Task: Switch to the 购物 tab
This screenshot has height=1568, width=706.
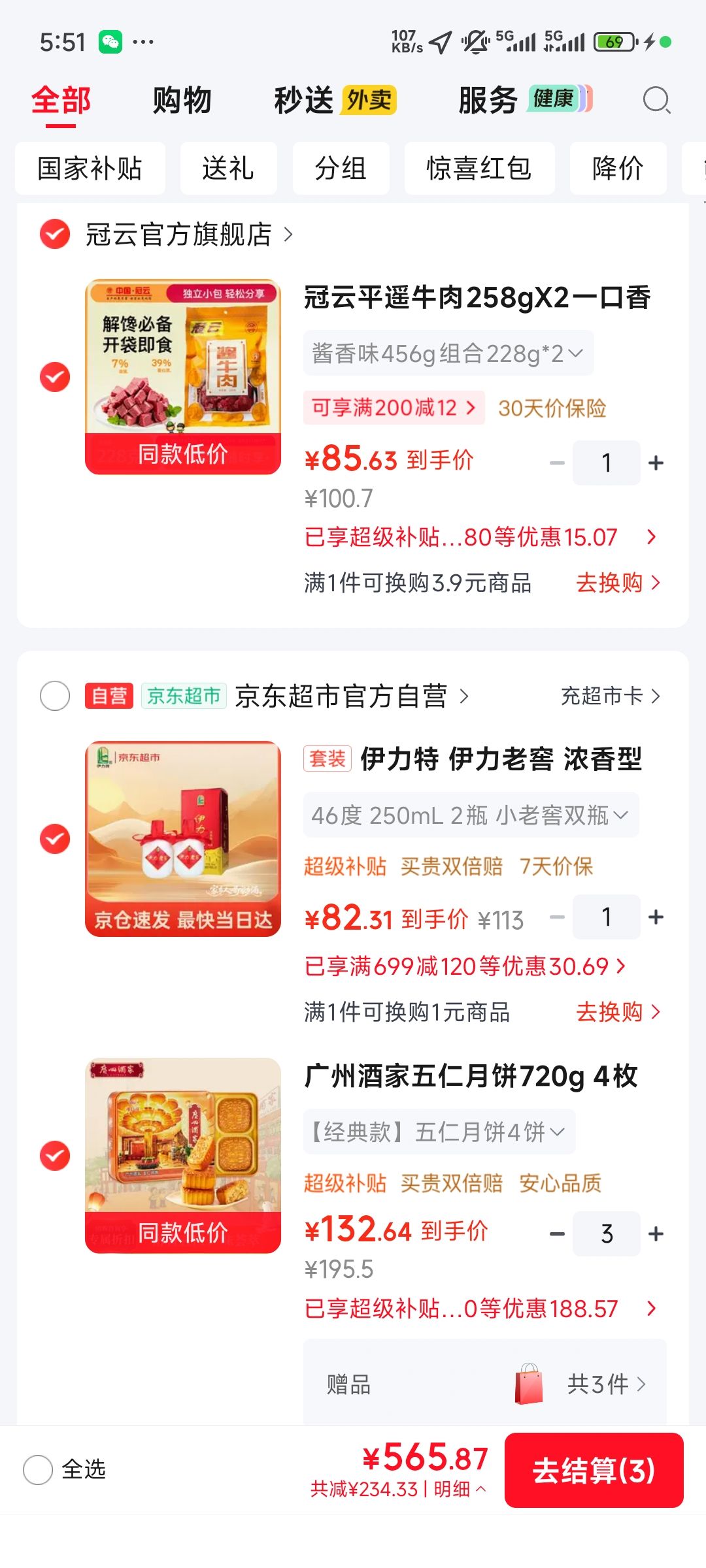Action: click(182, 101)
